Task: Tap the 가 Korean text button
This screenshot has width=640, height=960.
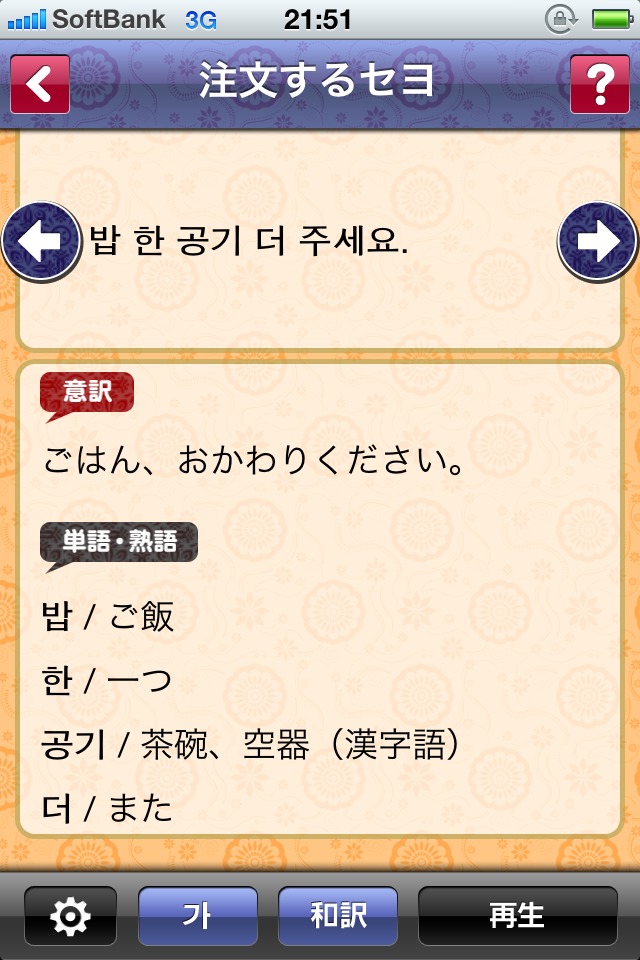Action: (197, 916)
